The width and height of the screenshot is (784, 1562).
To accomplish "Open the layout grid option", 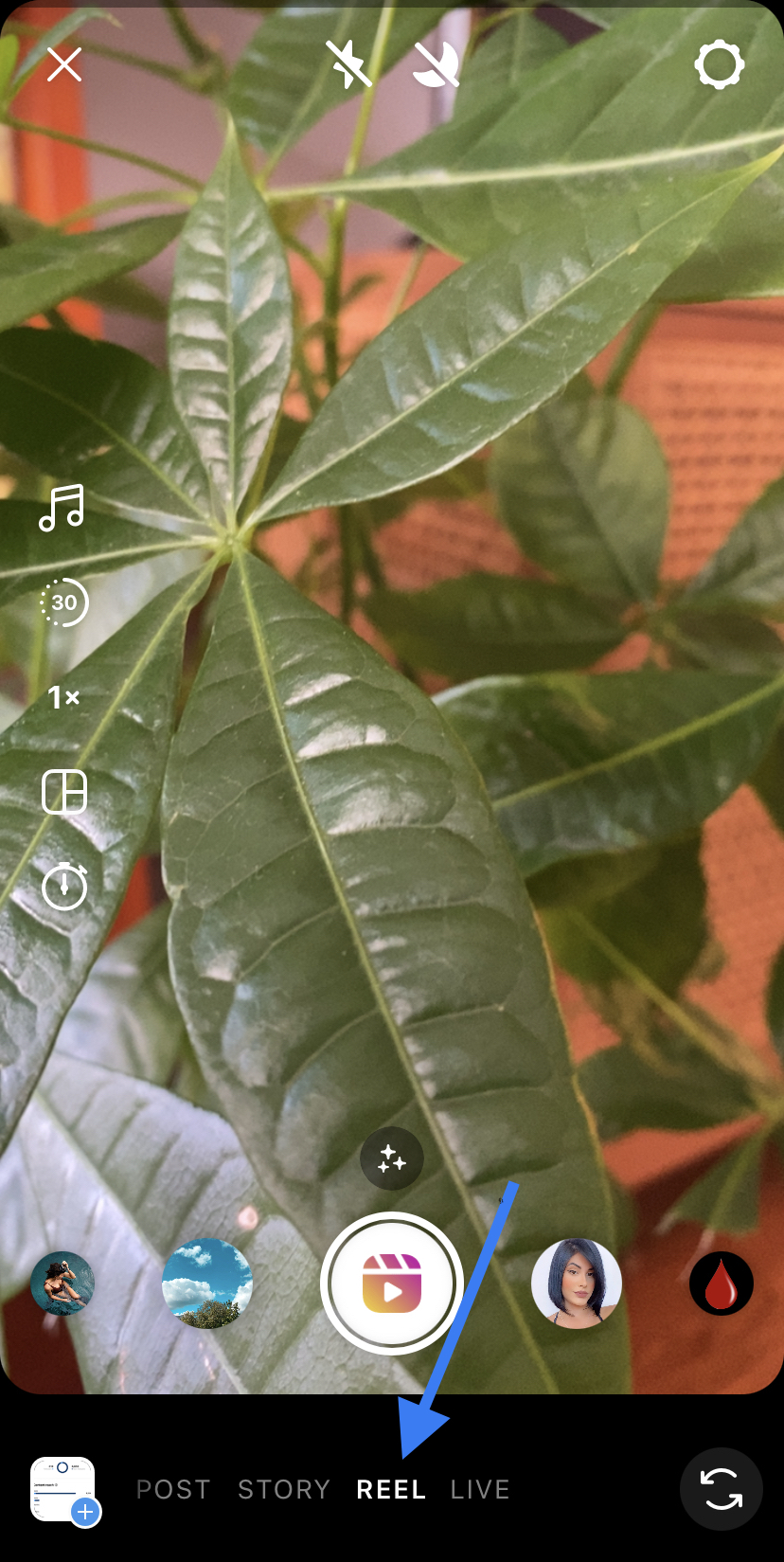I will tap(64, 792).
